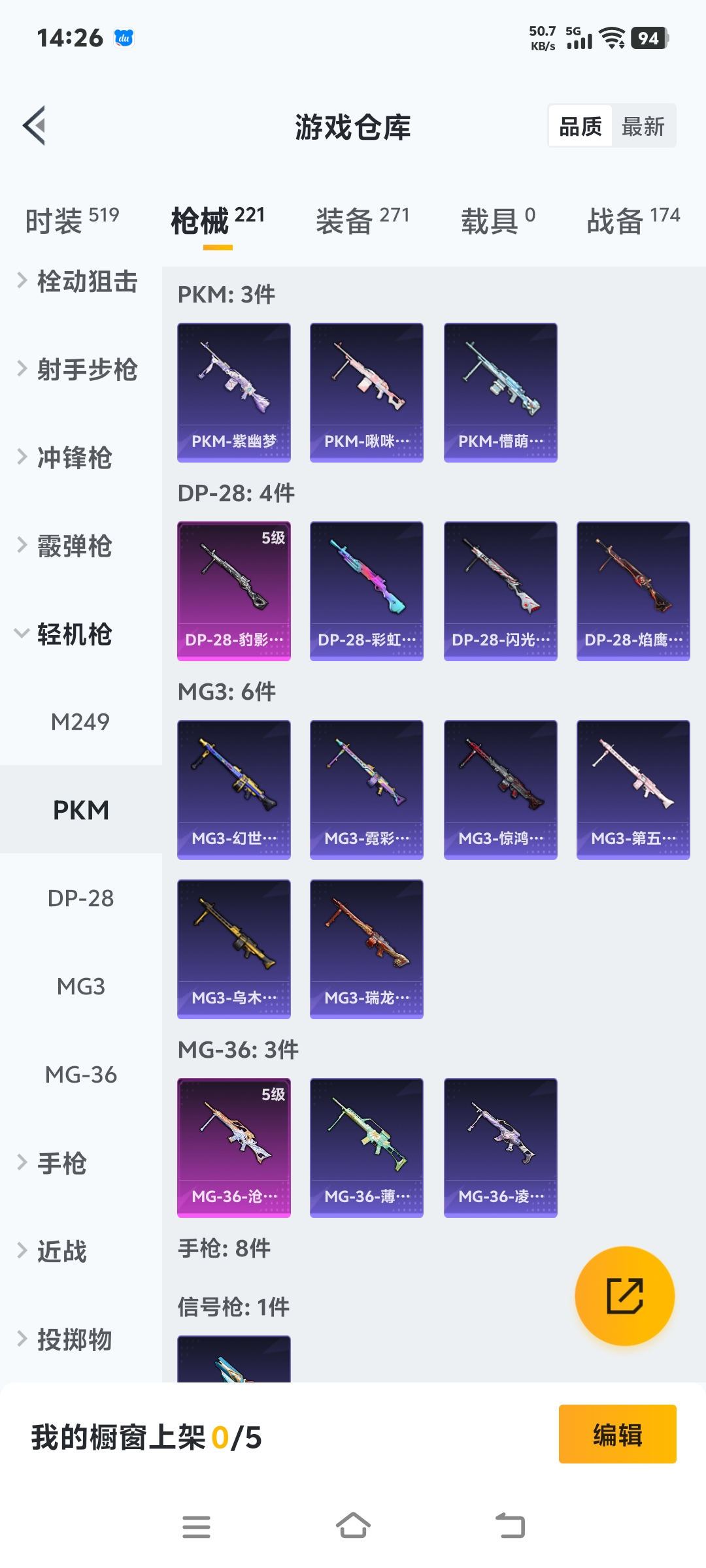Image resolution: width=706 pixels, height=1568 pixels.
Task: Enable 品质 sorting mode
Action: click(x=580, y=126)
